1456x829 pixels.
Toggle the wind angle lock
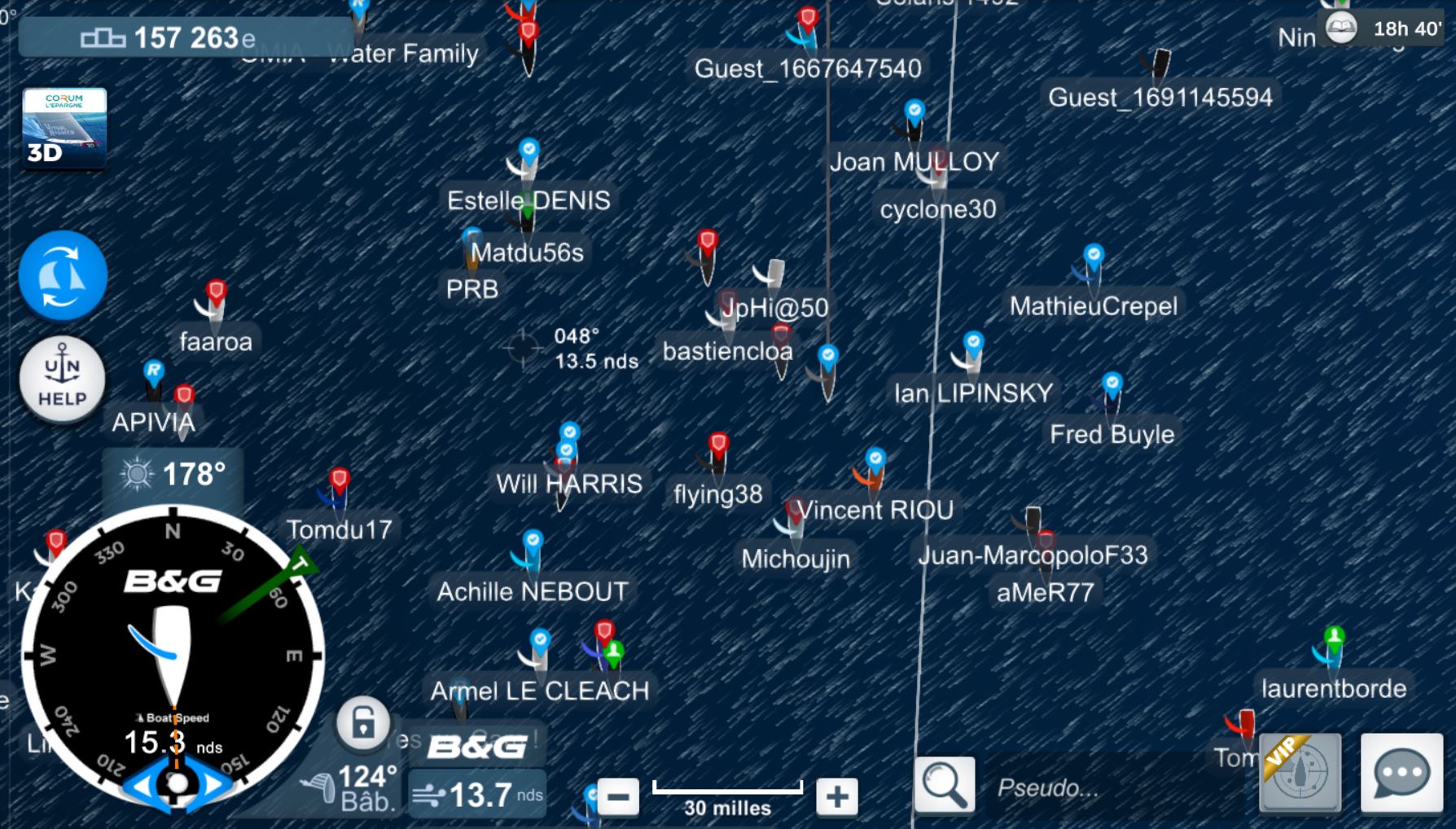[x=363, y=722]
